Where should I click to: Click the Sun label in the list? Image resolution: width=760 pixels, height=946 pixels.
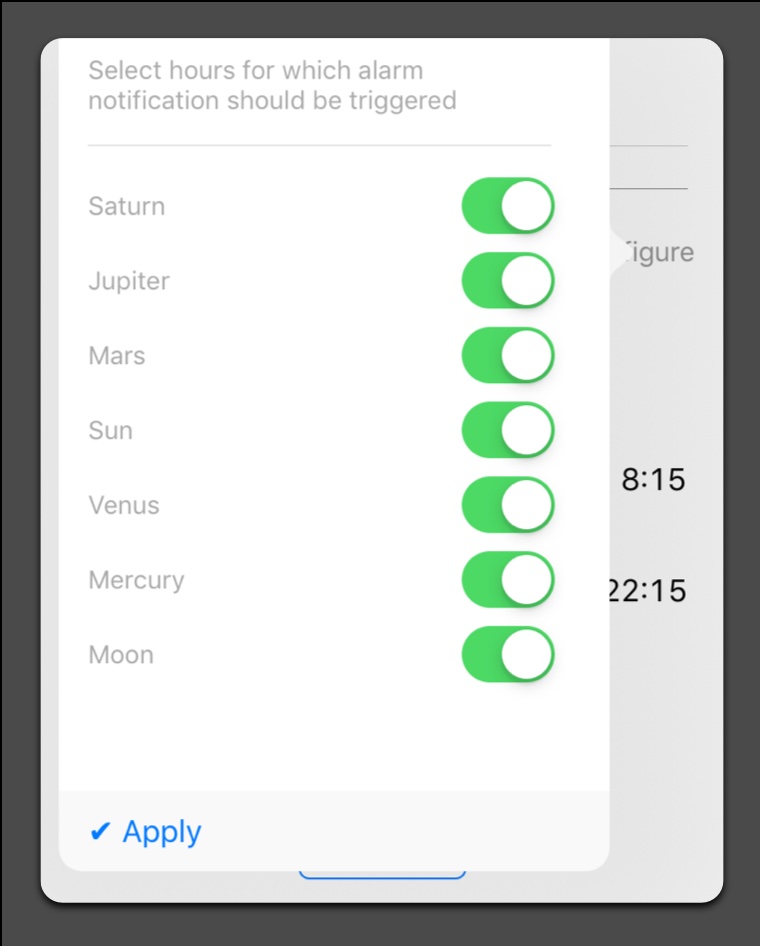click(109, 430)
